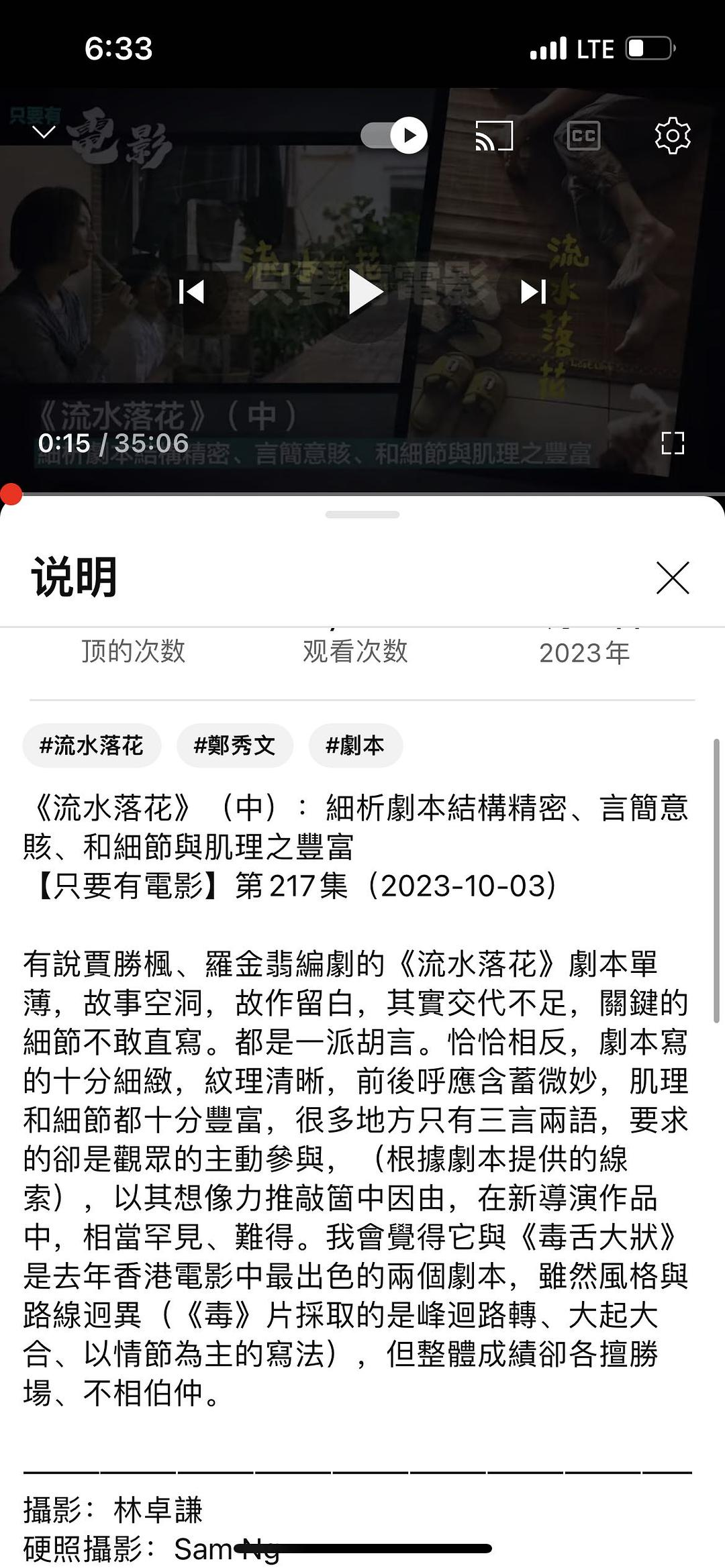Skip to the next video

[x=534, y=292]
